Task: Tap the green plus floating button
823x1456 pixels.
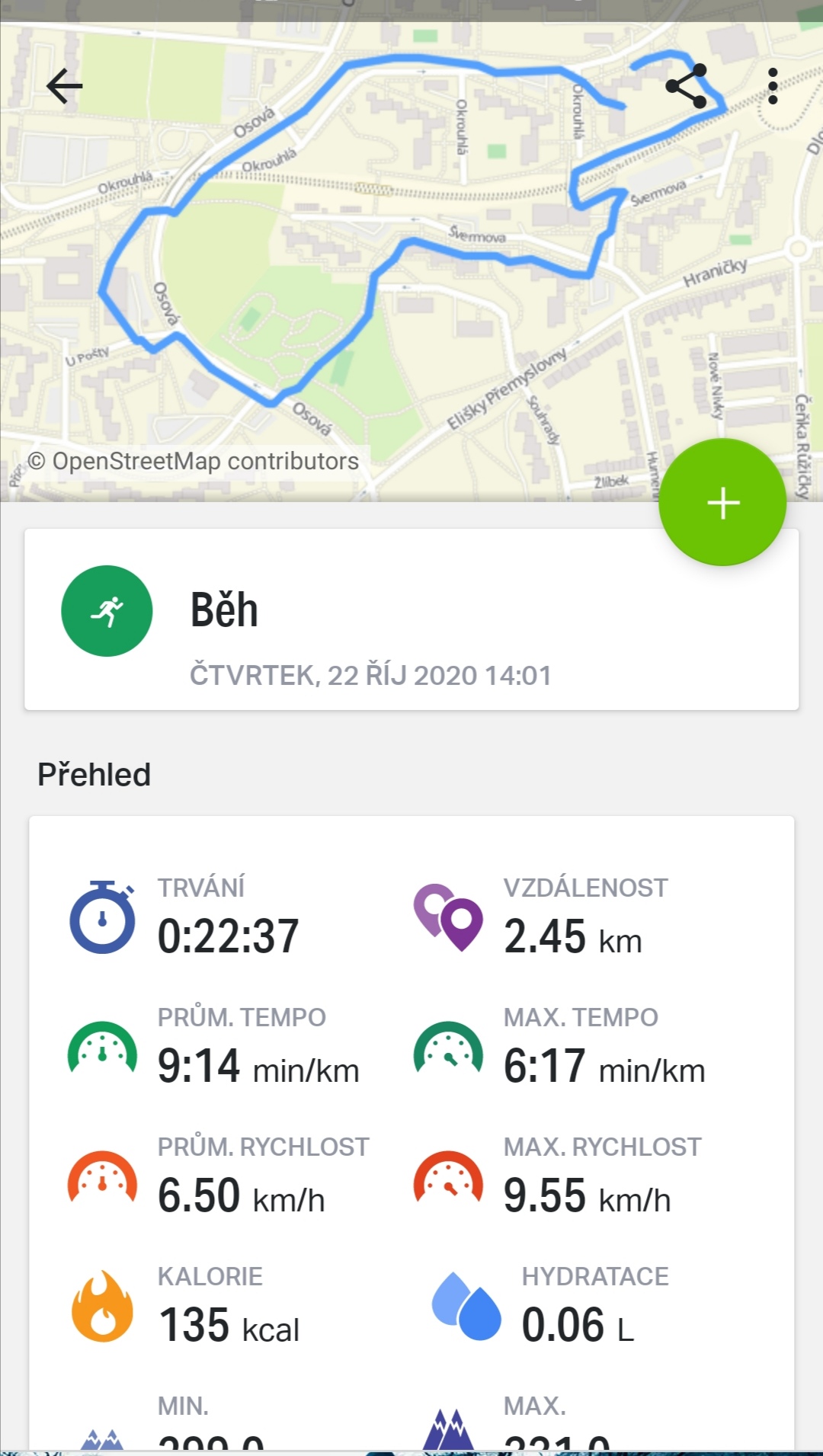Action: (x=722, y=503)
